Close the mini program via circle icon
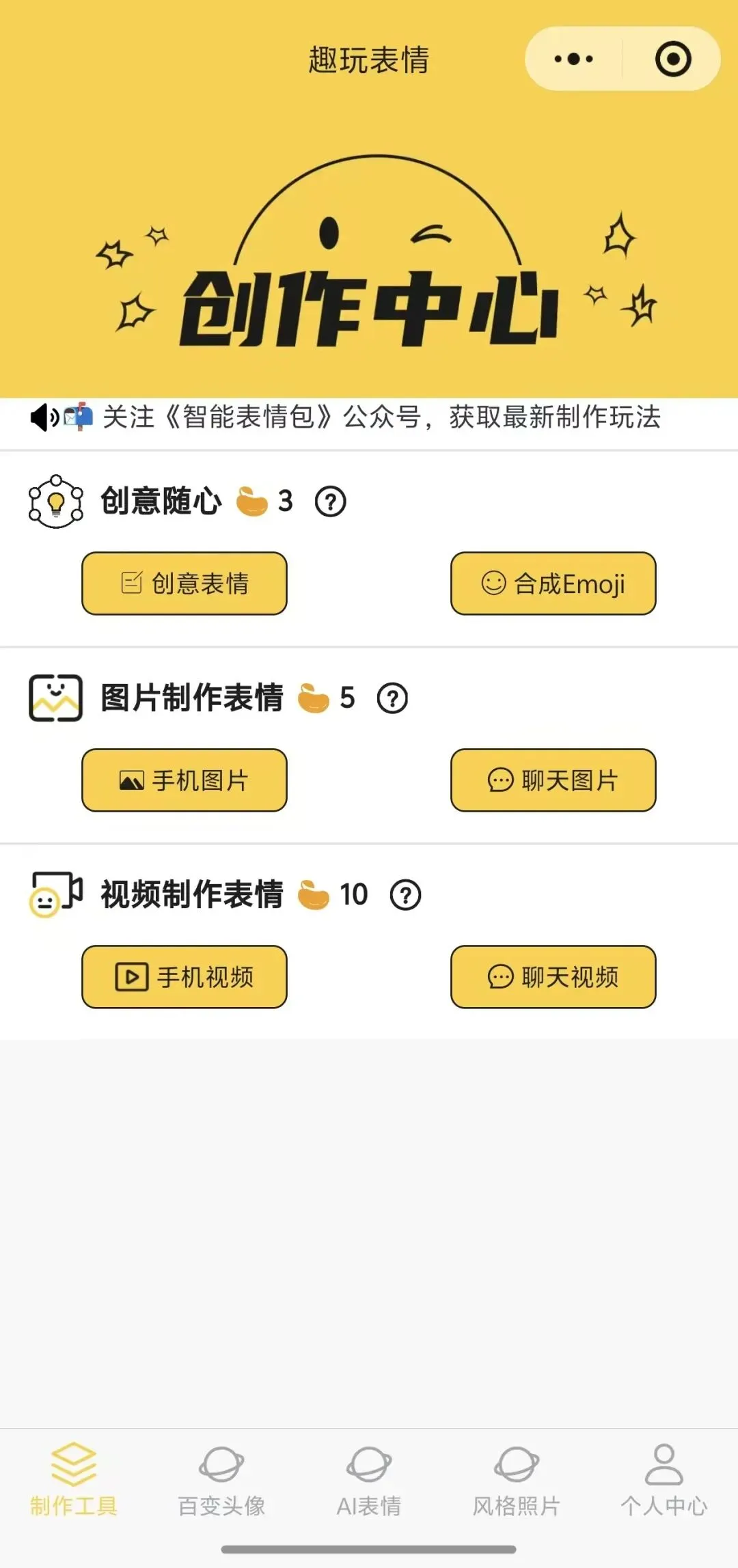This screenshot has height=1568, width=738. pyautogui.click(x=672, y=59)
